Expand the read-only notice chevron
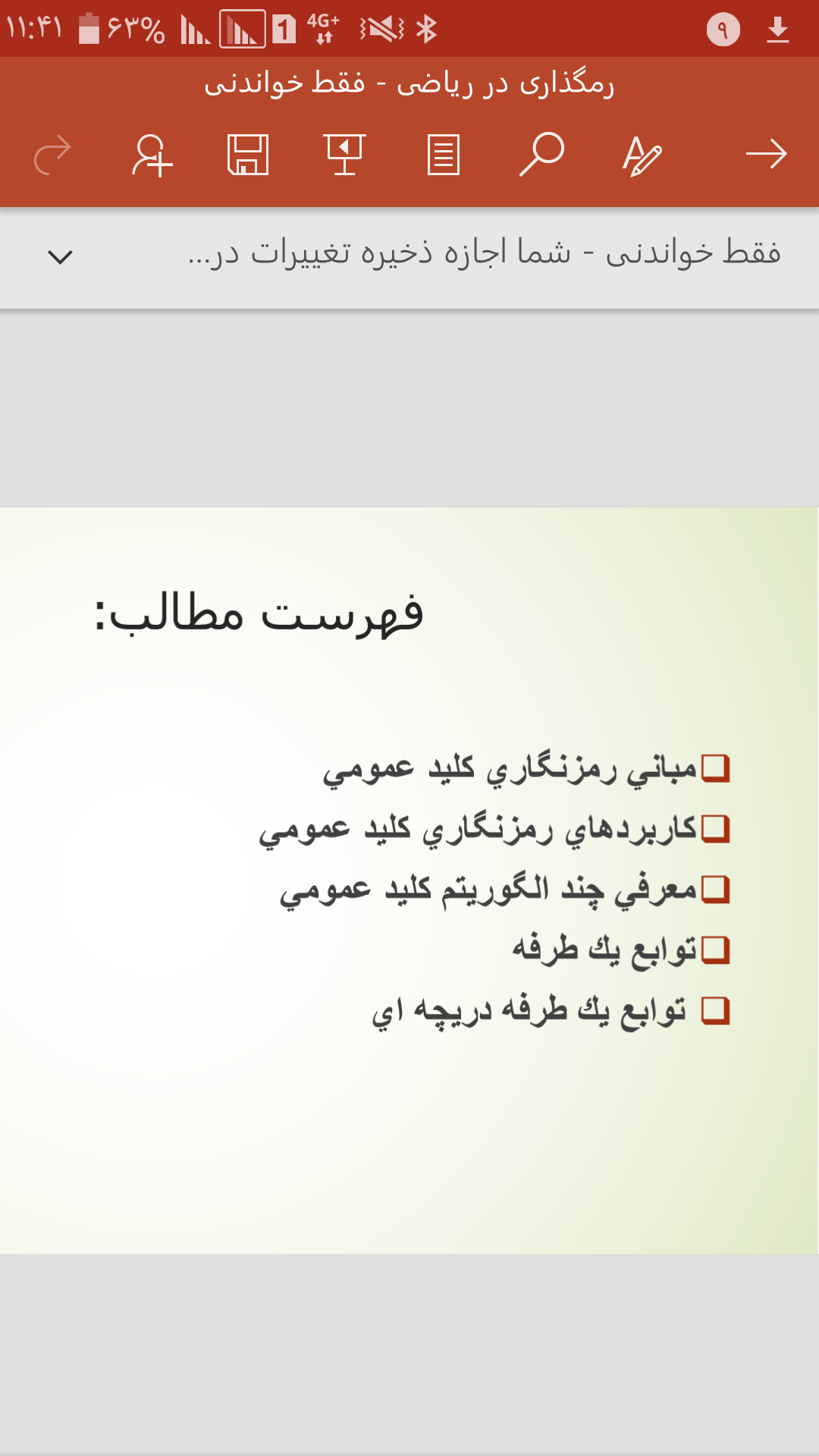 (60, 257)
